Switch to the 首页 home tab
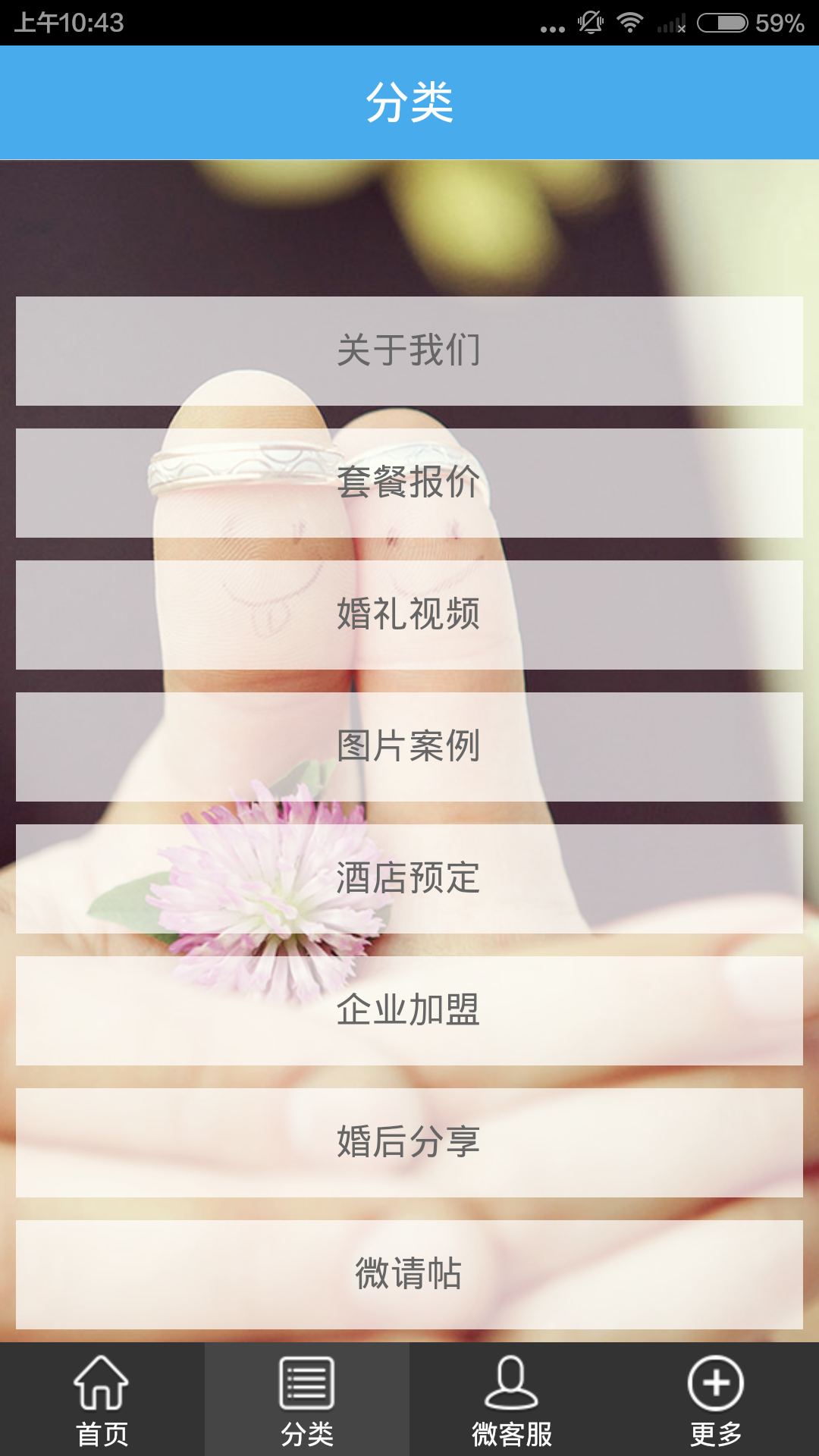This screenshot has height=1456, width=819. (x=102, y=1400)
